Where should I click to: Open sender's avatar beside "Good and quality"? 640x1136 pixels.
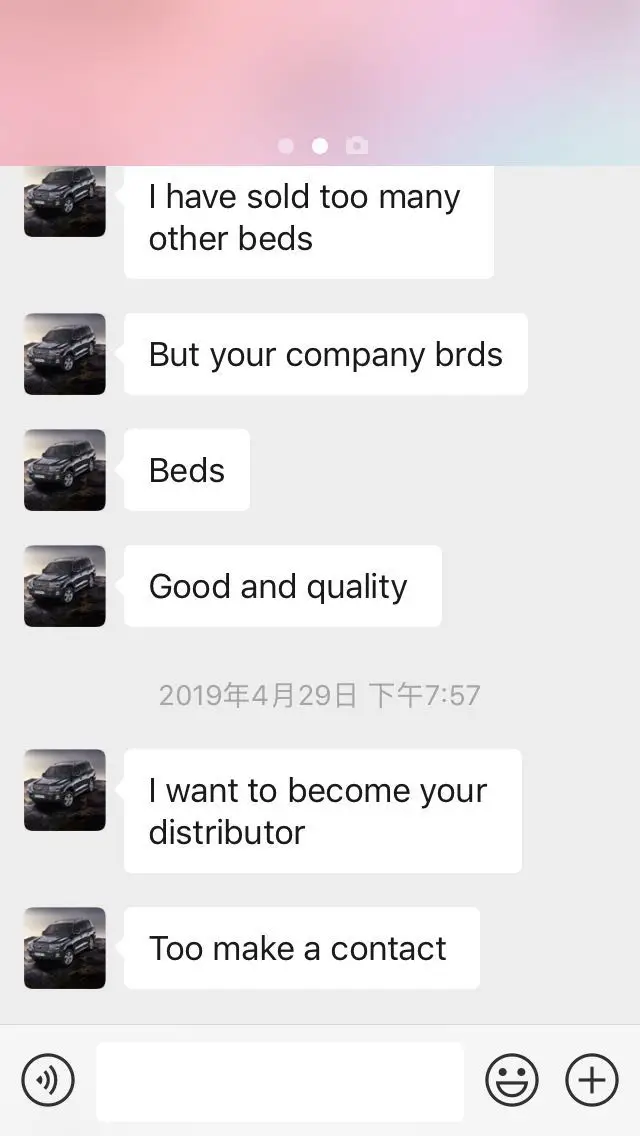pos(65,586)
